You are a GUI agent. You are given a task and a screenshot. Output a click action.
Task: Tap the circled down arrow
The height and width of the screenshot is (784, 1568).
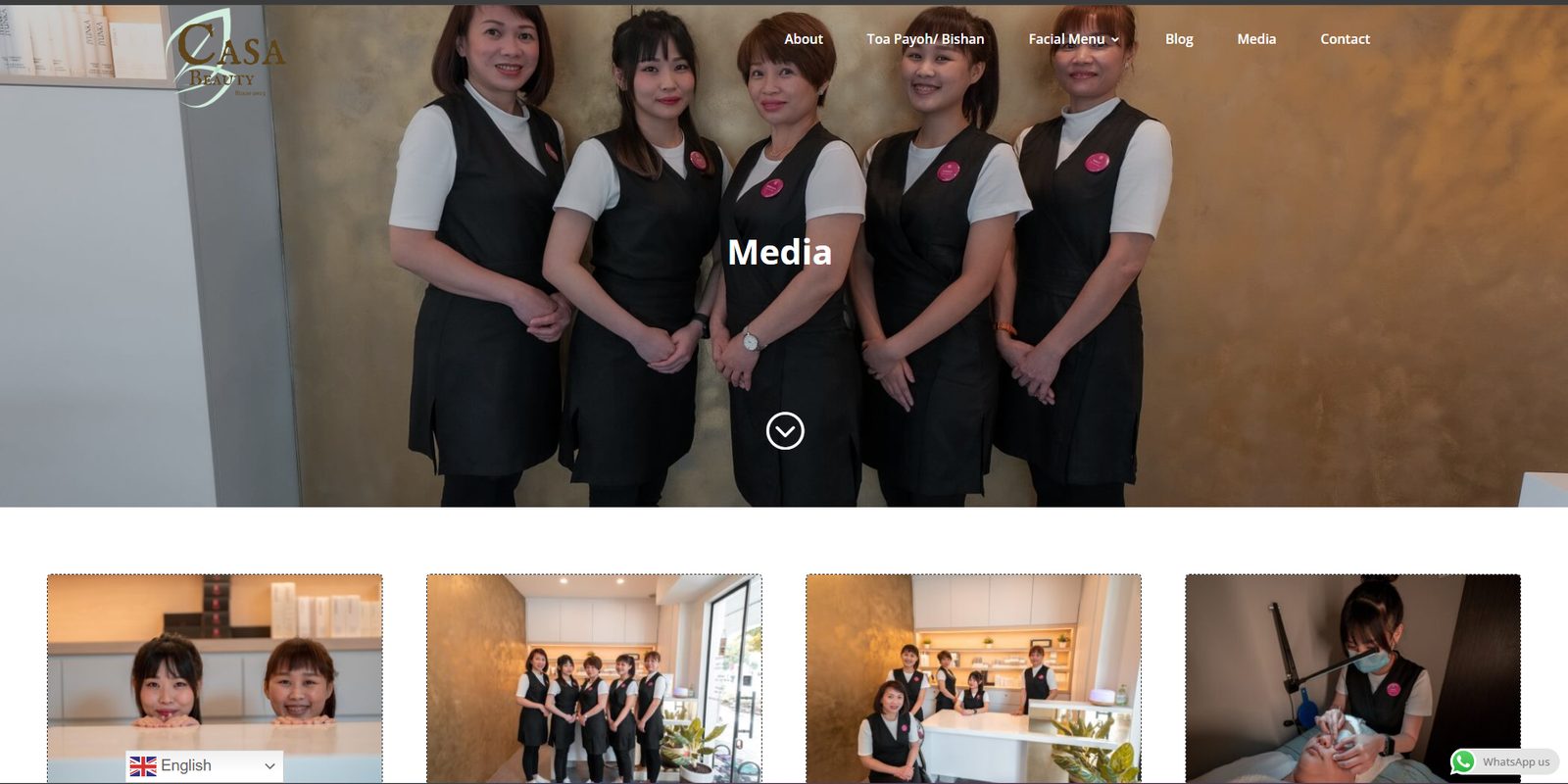coord(785,431)
